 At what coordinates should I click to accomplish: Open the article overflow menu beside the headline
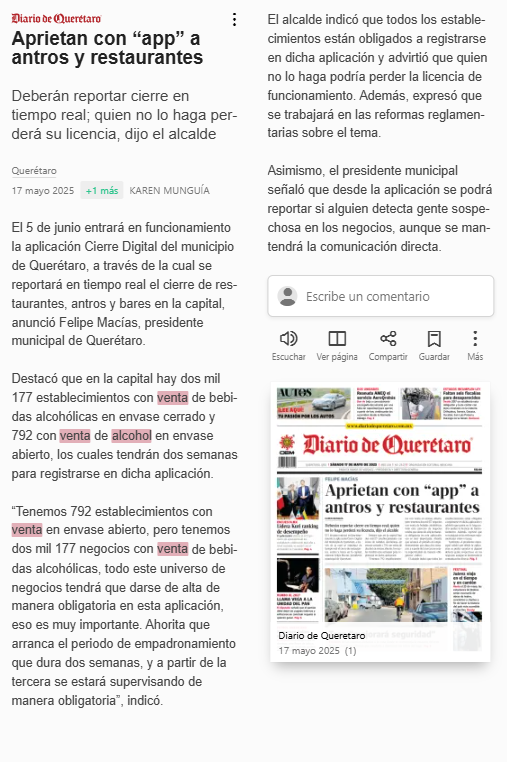tap(234, 19)
